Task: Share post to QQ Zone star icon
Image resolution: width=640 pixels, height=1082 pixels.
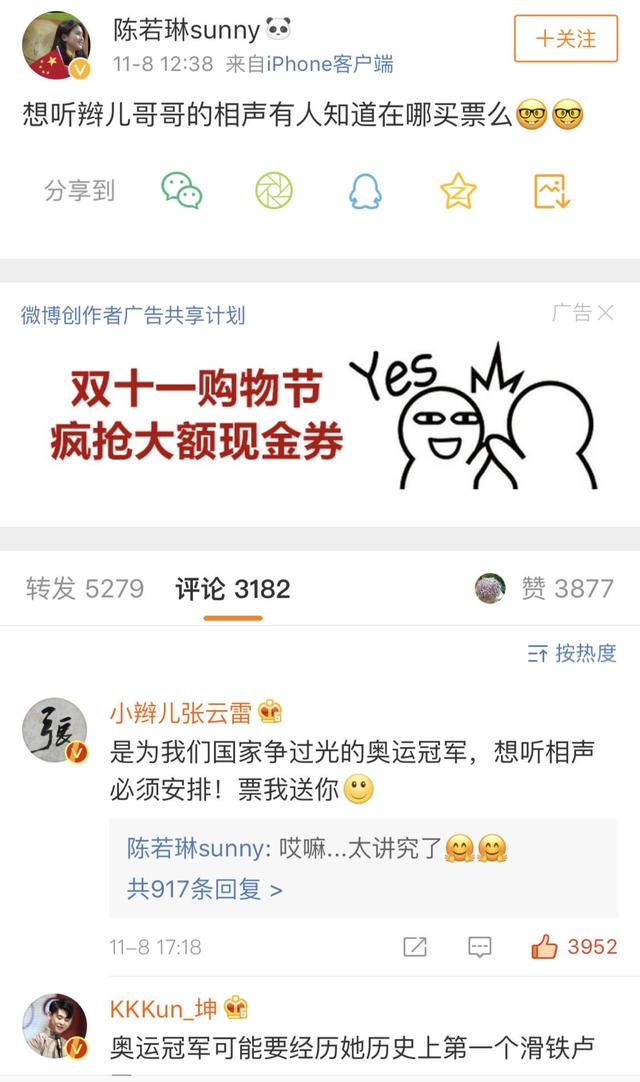Action: pyautogui.click(x=458, y=190)
